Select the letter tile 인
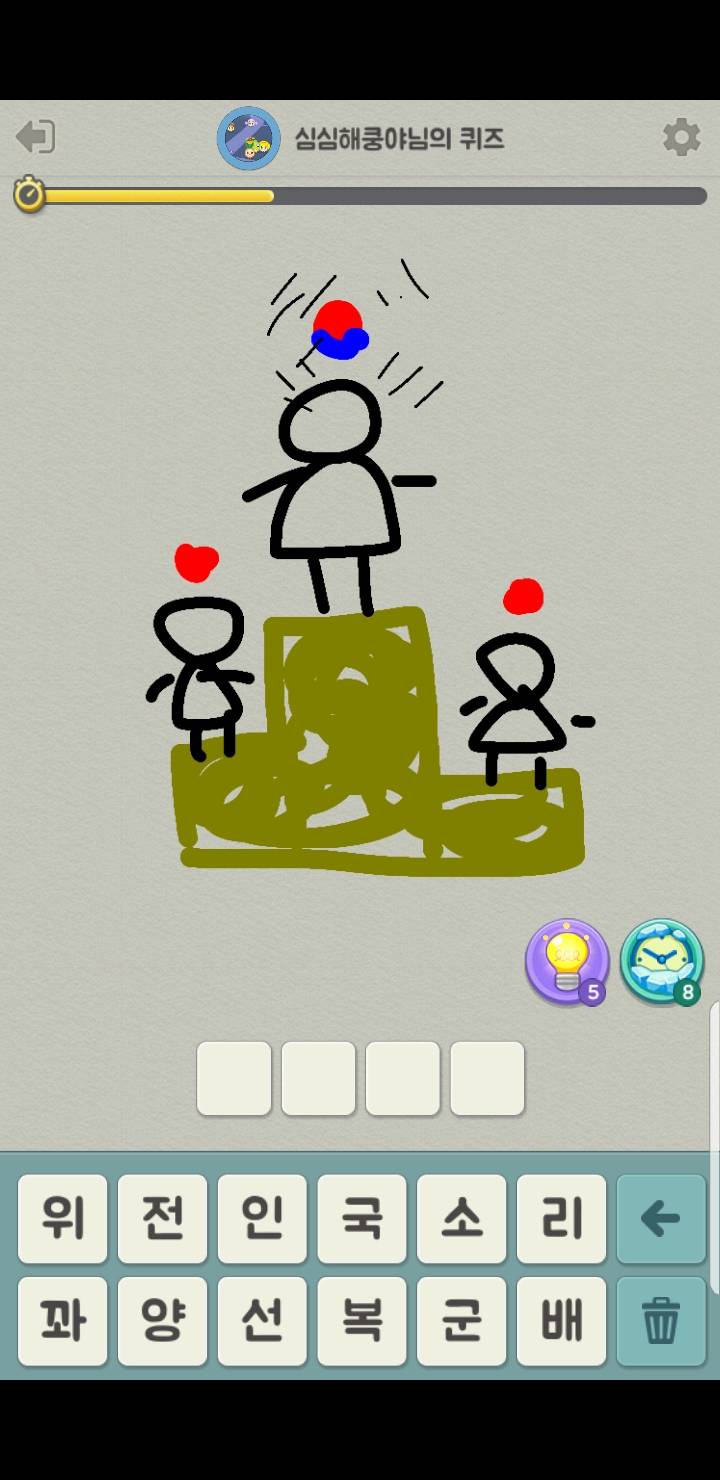Image resolution: width=720 pixels, height=1480 pixels. point(262,1219)
